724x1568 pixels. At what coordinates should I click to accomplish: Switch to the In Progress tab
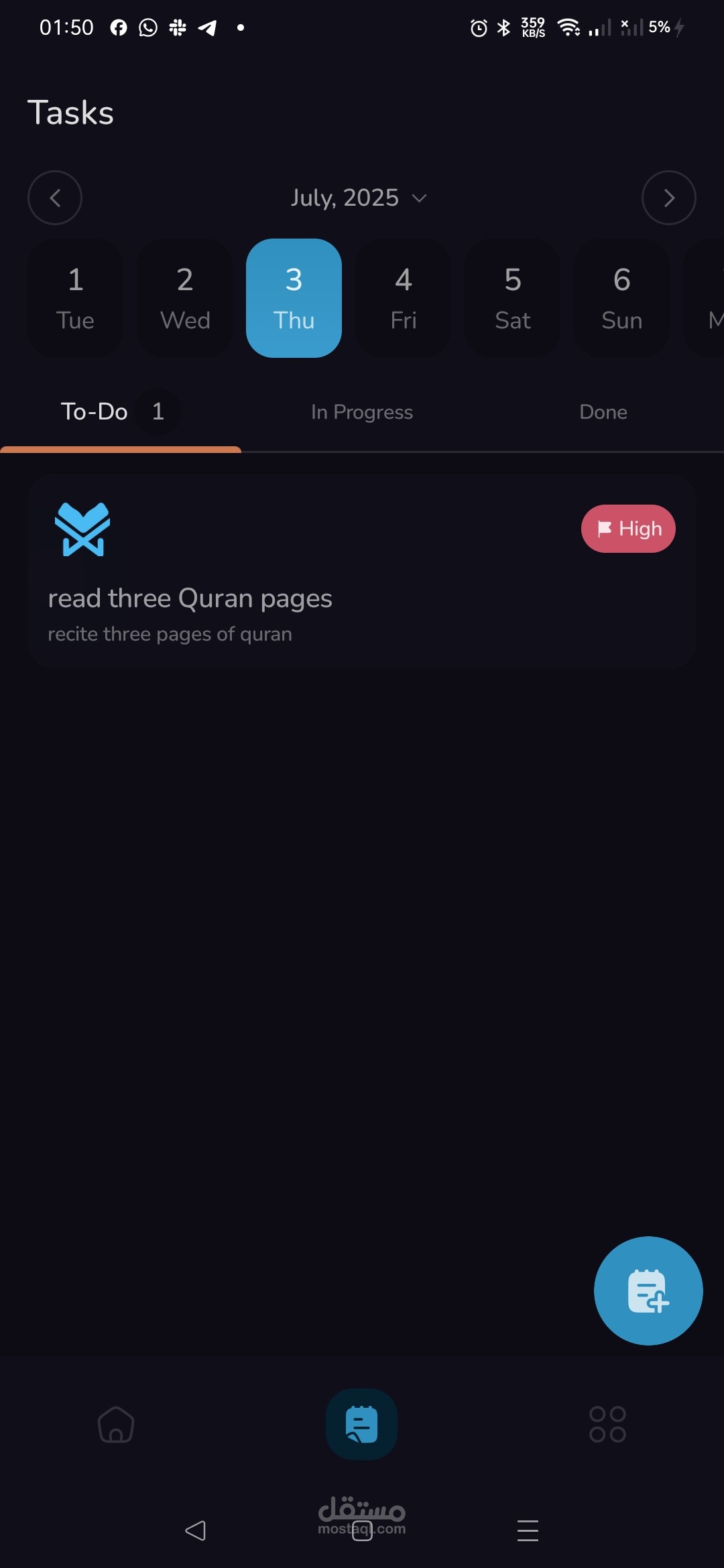[362, 412]
